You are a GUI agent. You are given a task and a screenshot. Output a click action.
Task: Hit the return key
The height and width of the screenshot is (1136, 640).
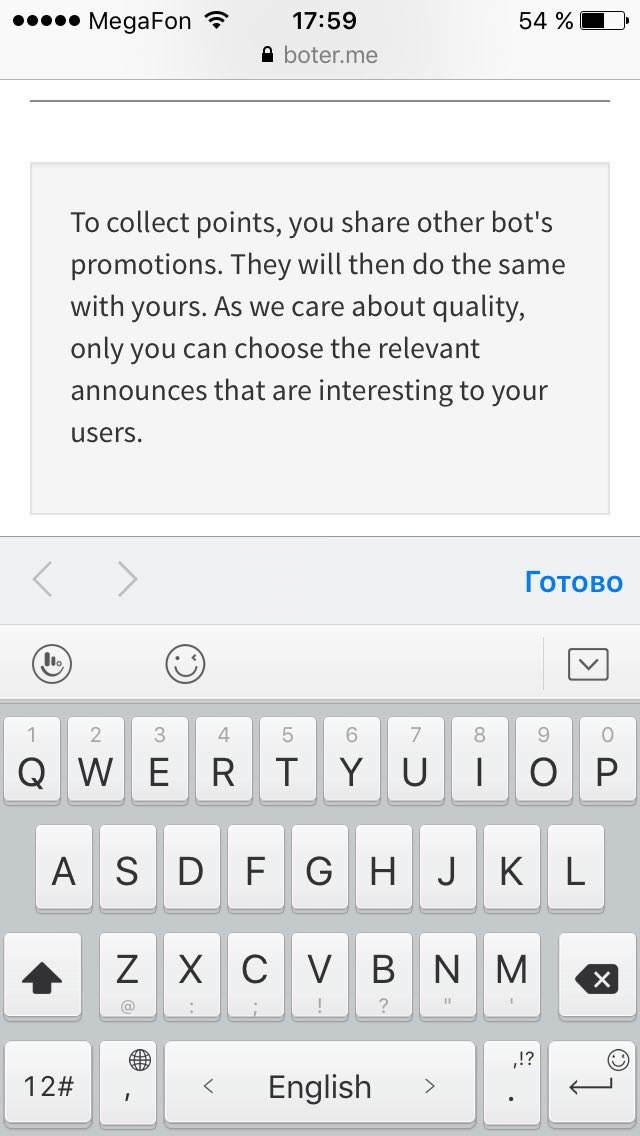pyautogui.click(x=591, y=1085)
